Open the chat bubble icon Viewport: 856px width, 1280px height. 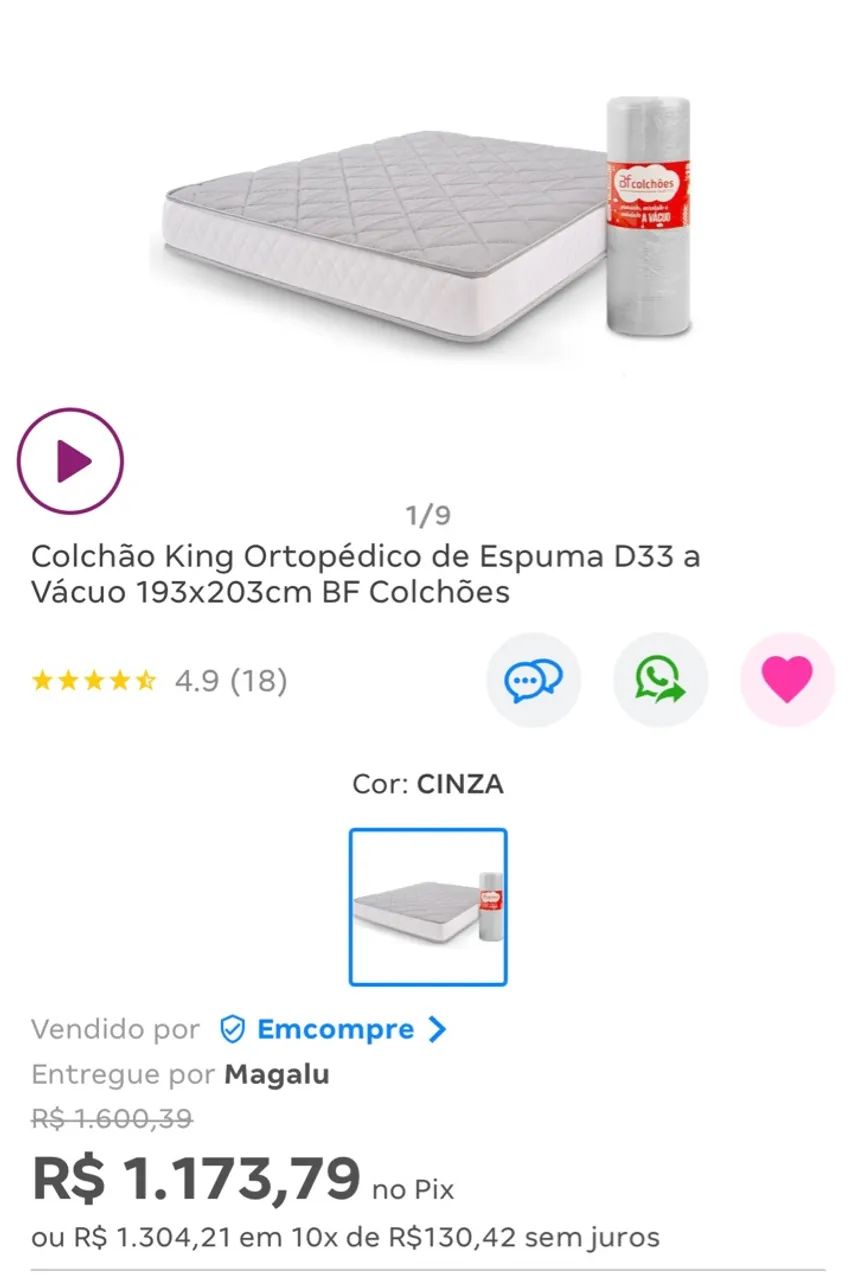click(x=534, y=679)
